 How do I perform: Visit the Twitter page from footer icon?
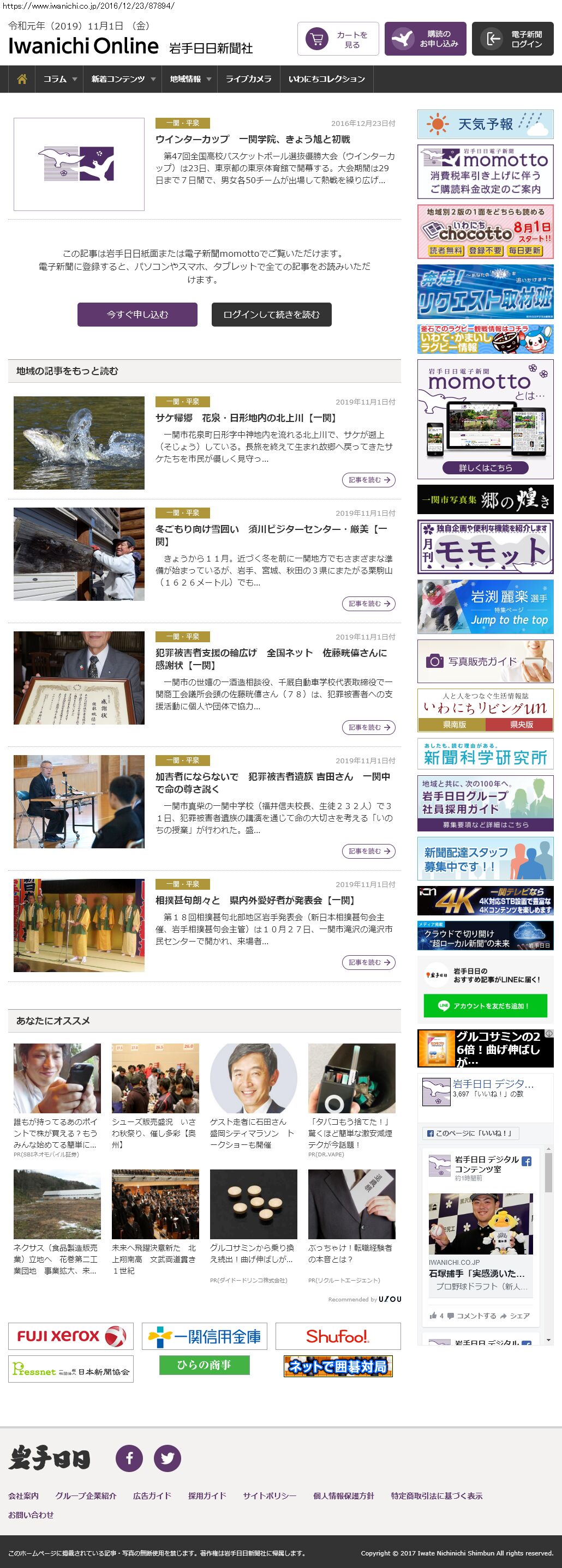click(168, 1458)
